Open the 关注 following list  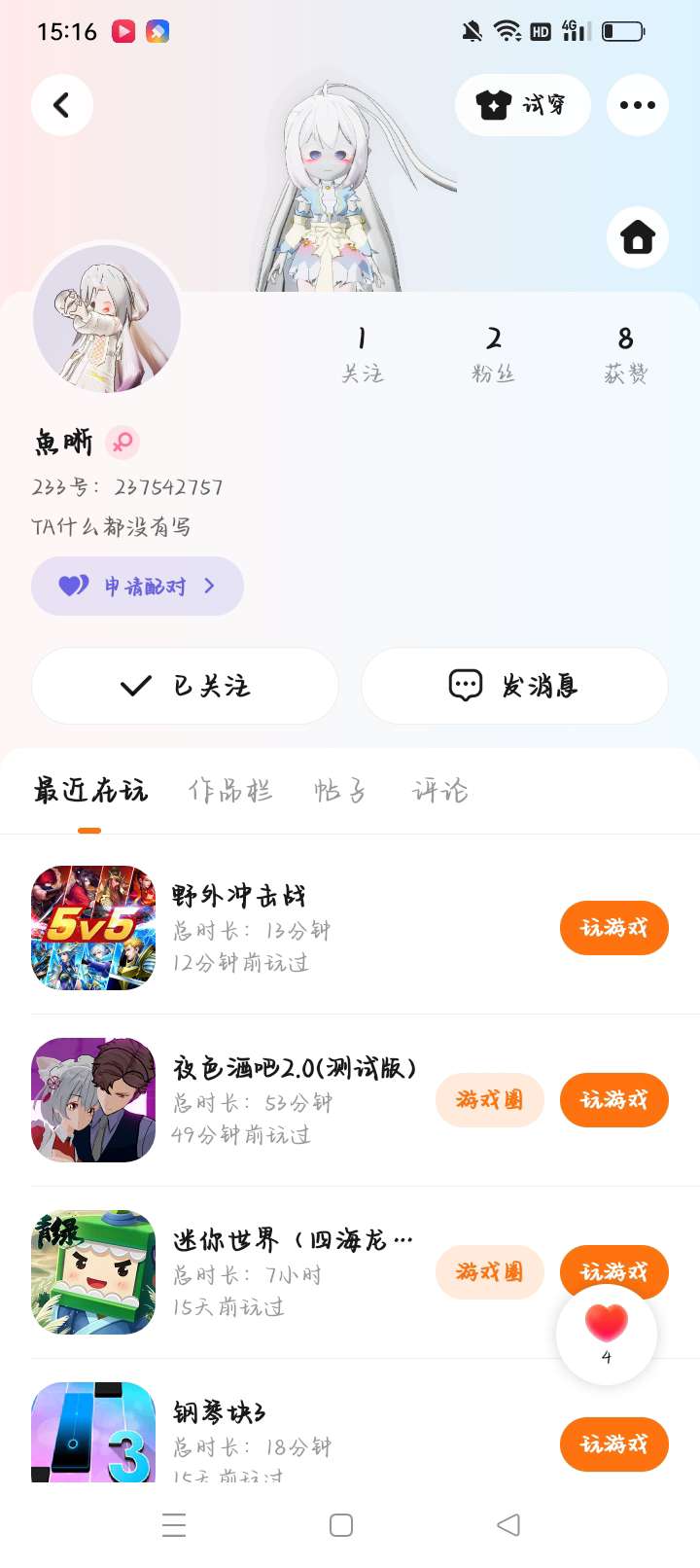(x=362, y=354)
